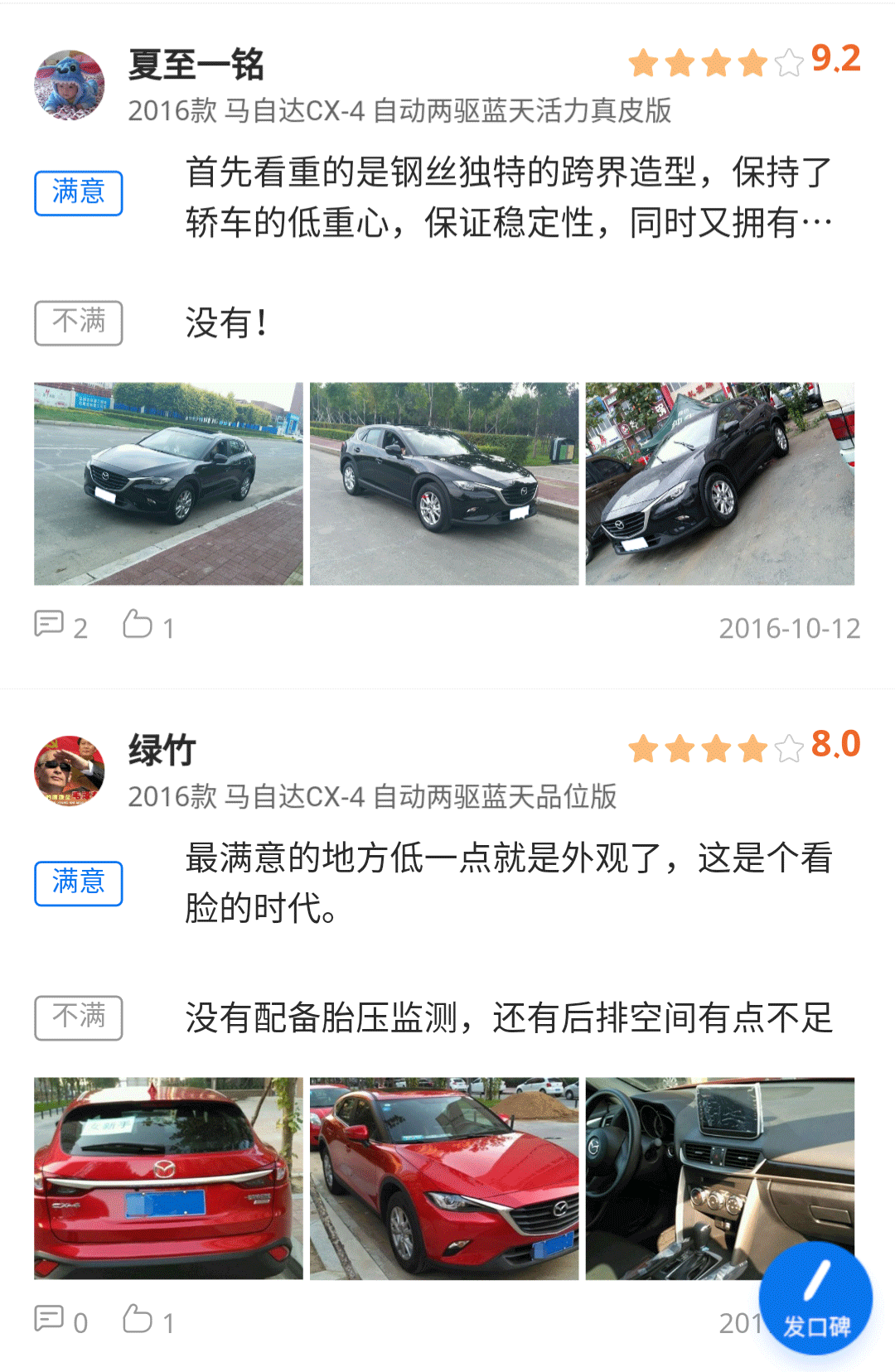Tap the 发口碑 floating button

[815, 1298]
